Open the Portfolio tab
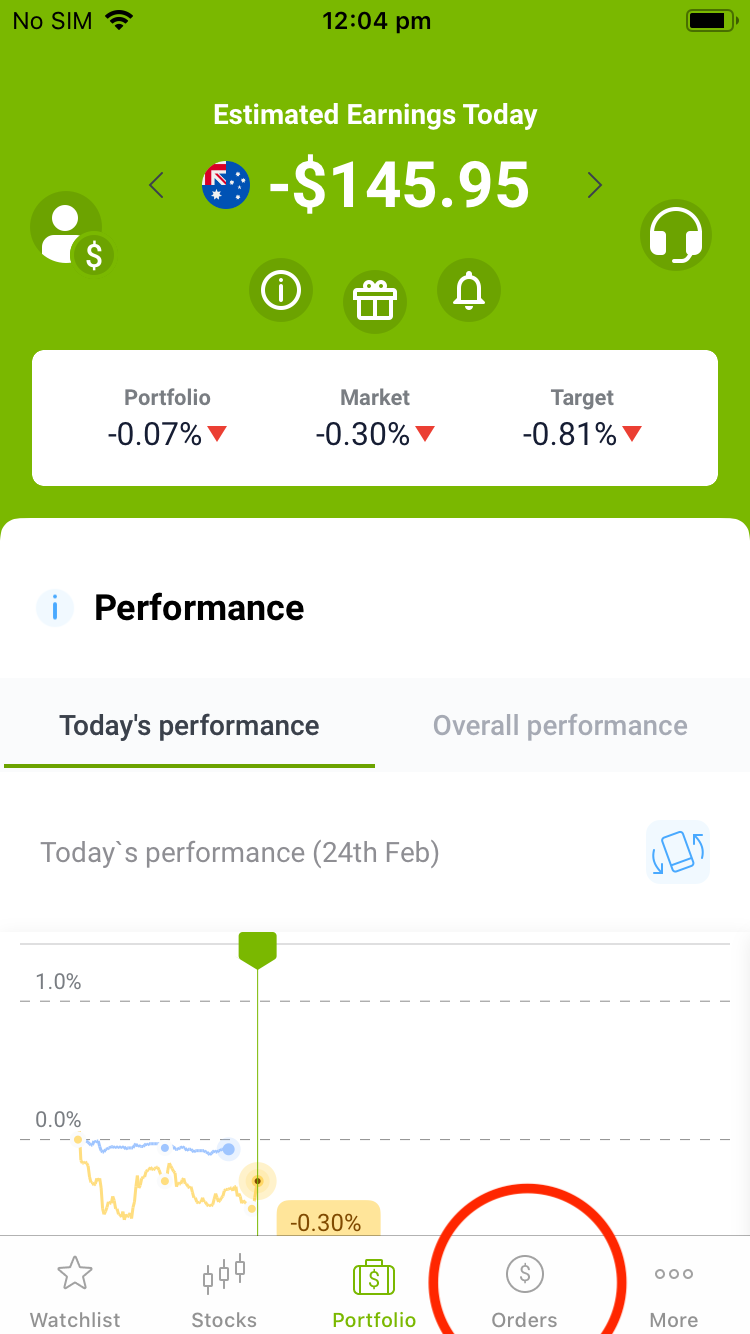 pyautogui.click(x=374, y=1292)
